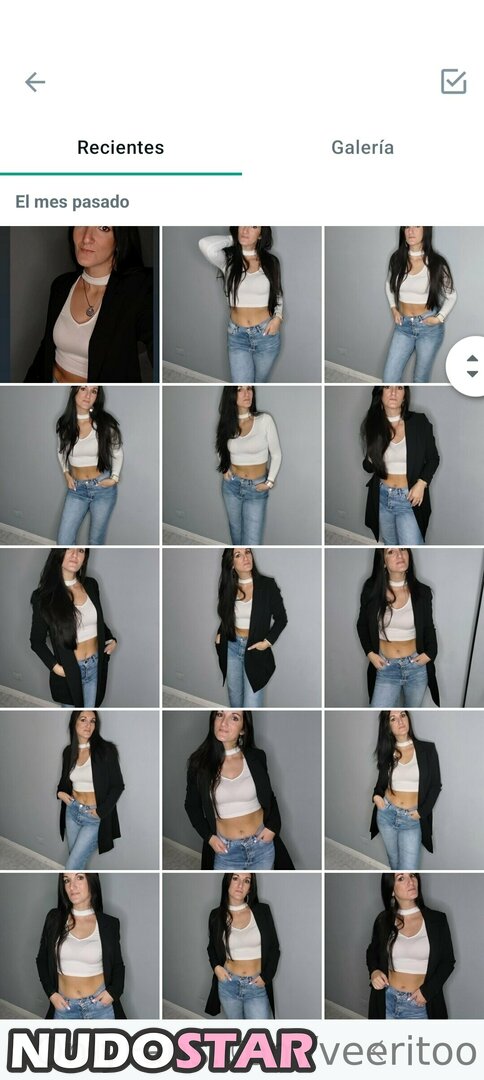Enable multi-select with the checkbox icon
The height and width of the screenshot is (1080, 484).
[x=453, y=81]
